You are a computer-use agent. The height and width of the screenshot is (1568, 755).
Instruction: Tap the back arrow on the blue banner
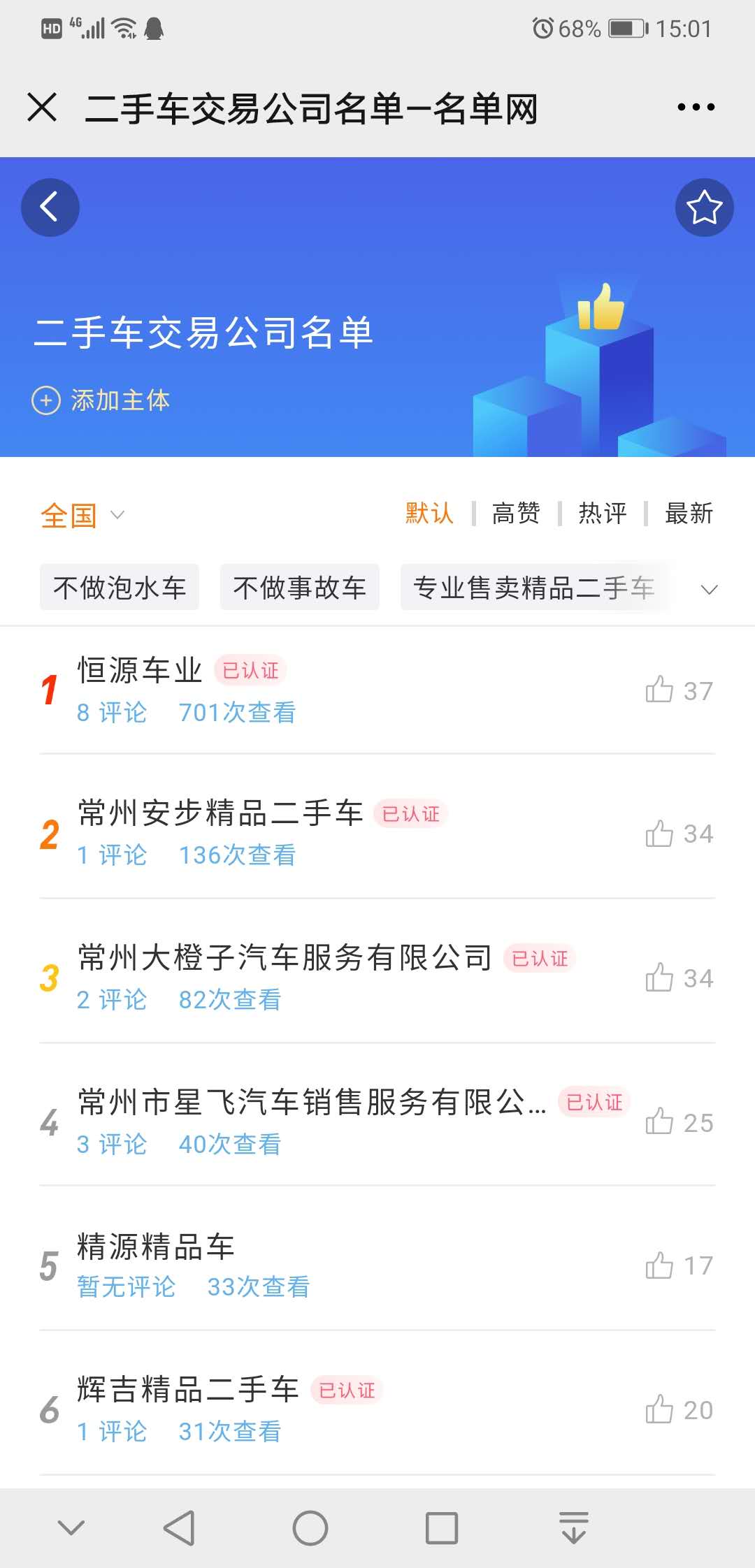tap(50, 207)
